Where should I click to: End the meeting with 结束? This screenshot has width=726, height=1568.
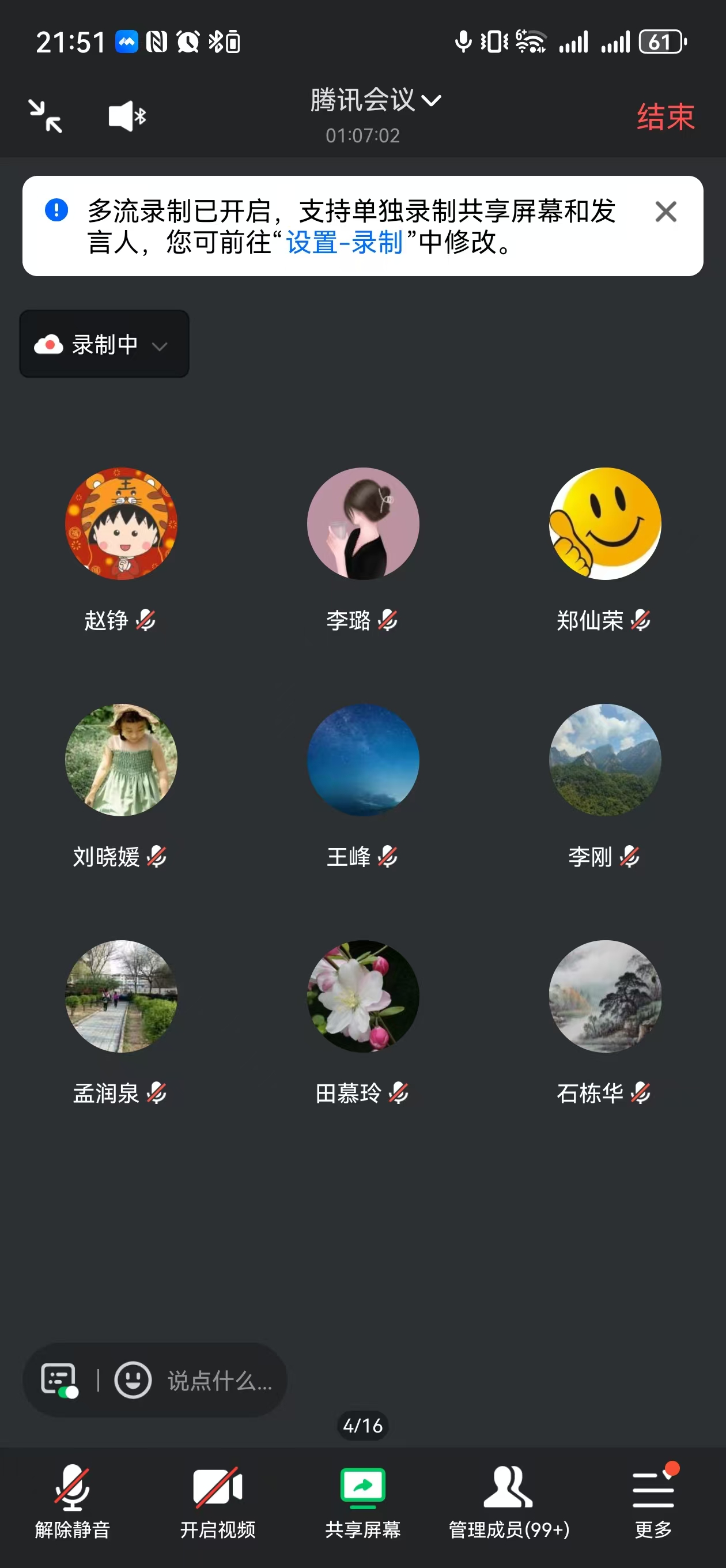click(x=665, y=116)
